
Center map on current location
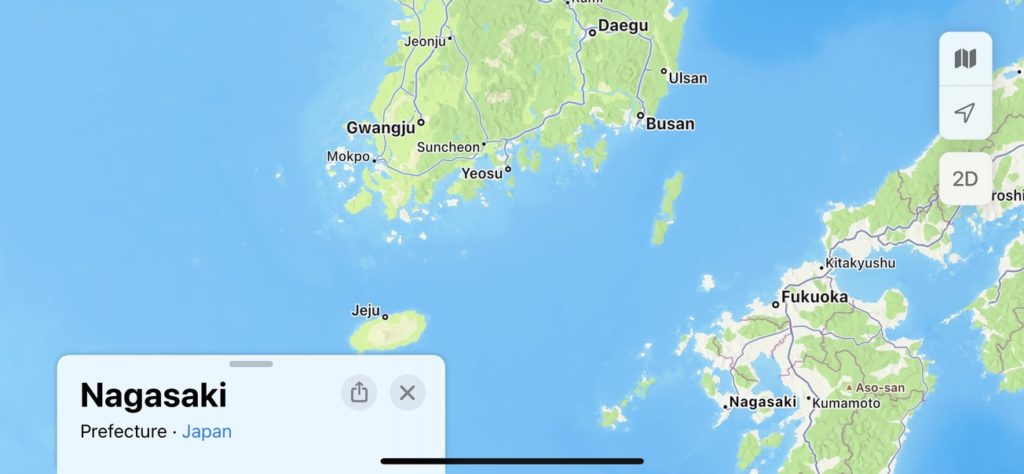(965, 113)
